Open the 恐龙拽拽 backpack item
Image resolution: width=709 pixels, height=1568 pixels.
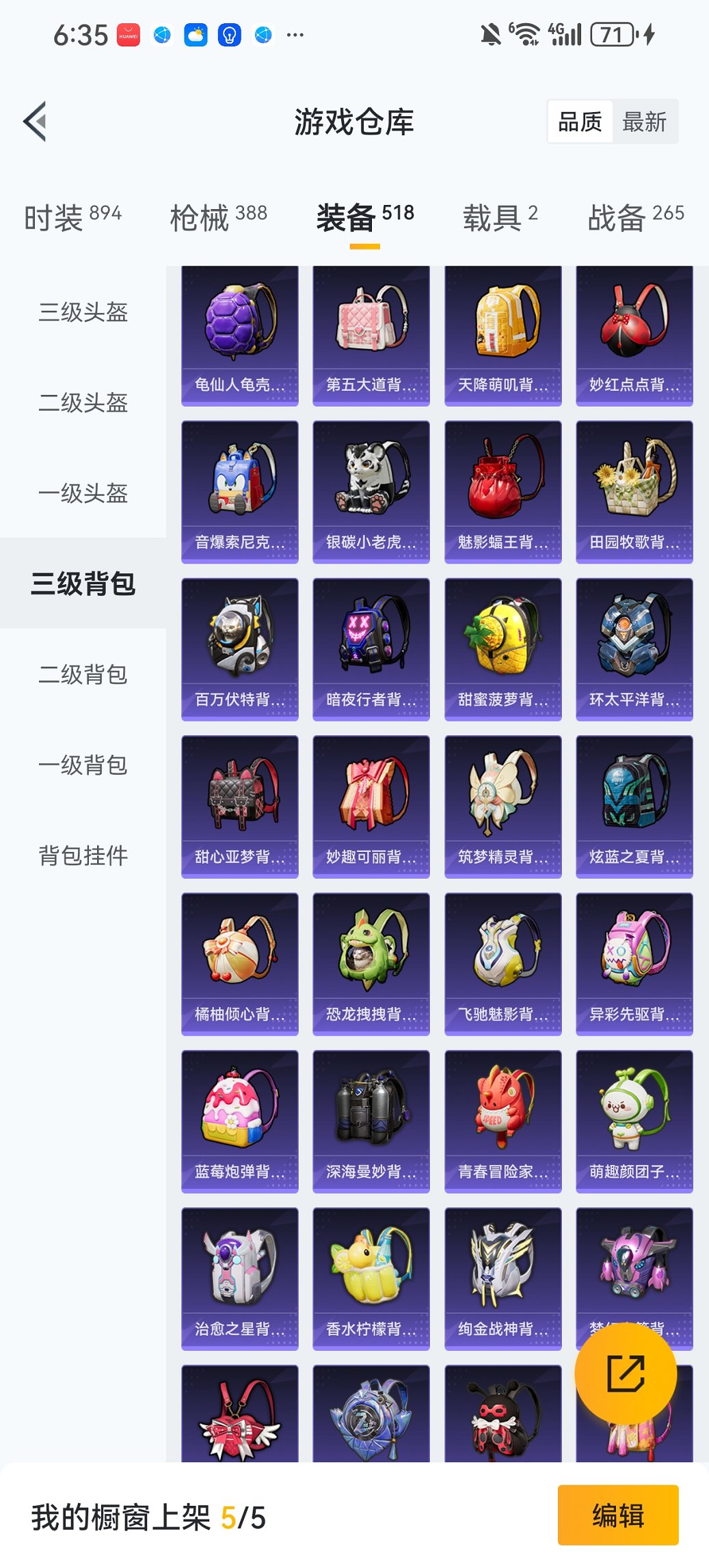(371, 963)
